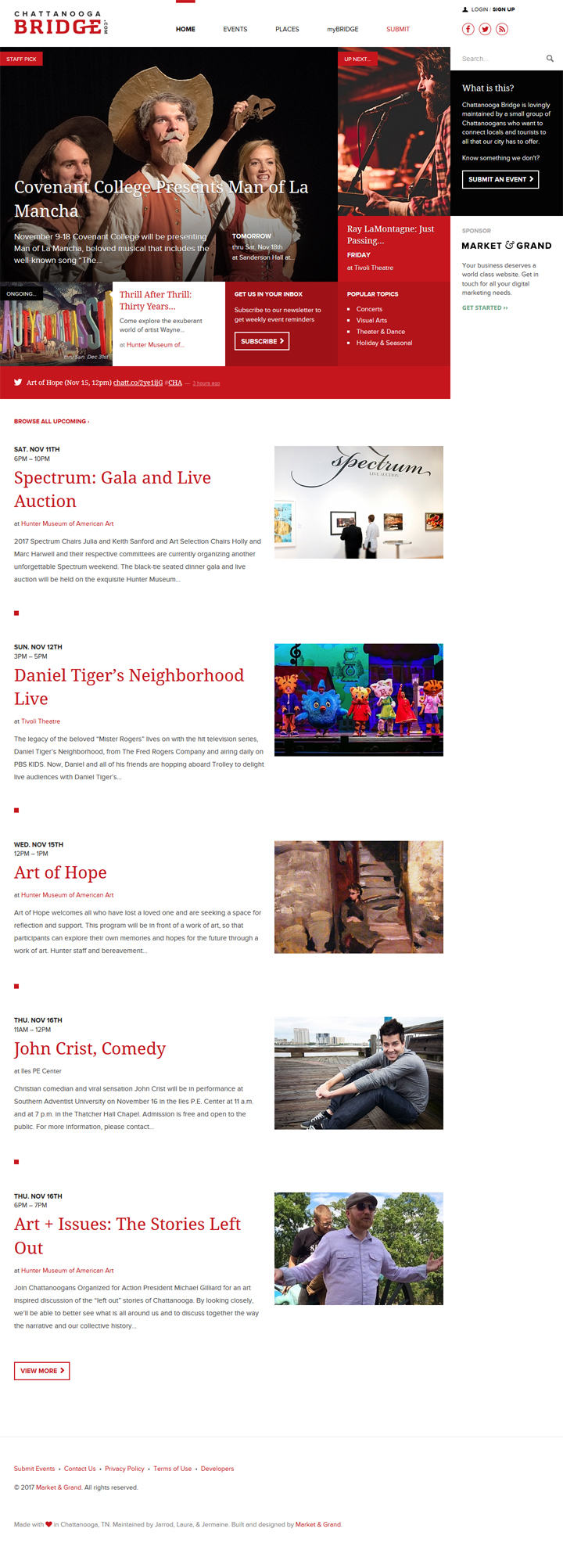
Task: Switch to the Places tab
Action: click(287, 29)
